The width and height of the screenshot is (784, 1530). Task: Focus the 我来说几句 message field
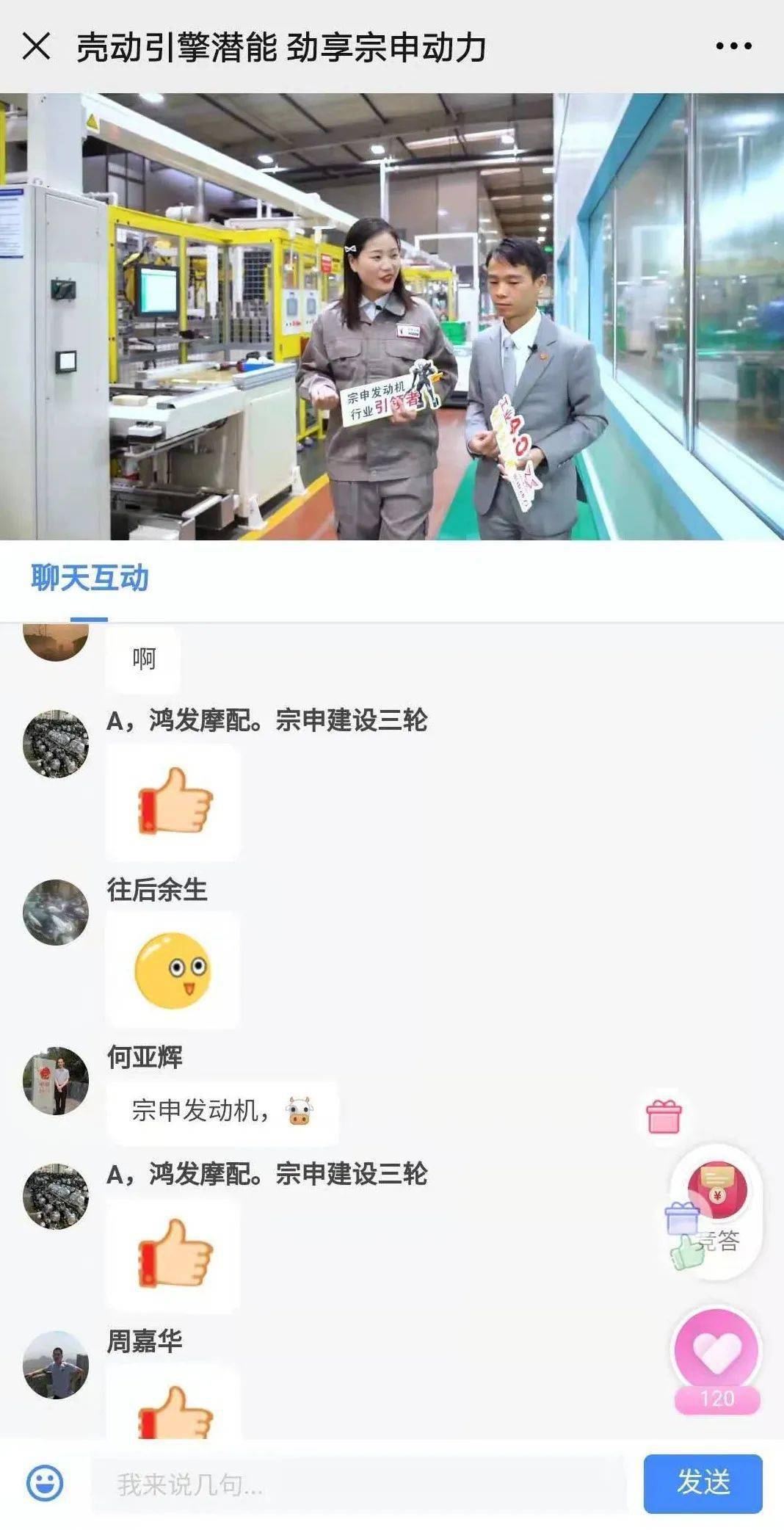(x=358, y=1484)
